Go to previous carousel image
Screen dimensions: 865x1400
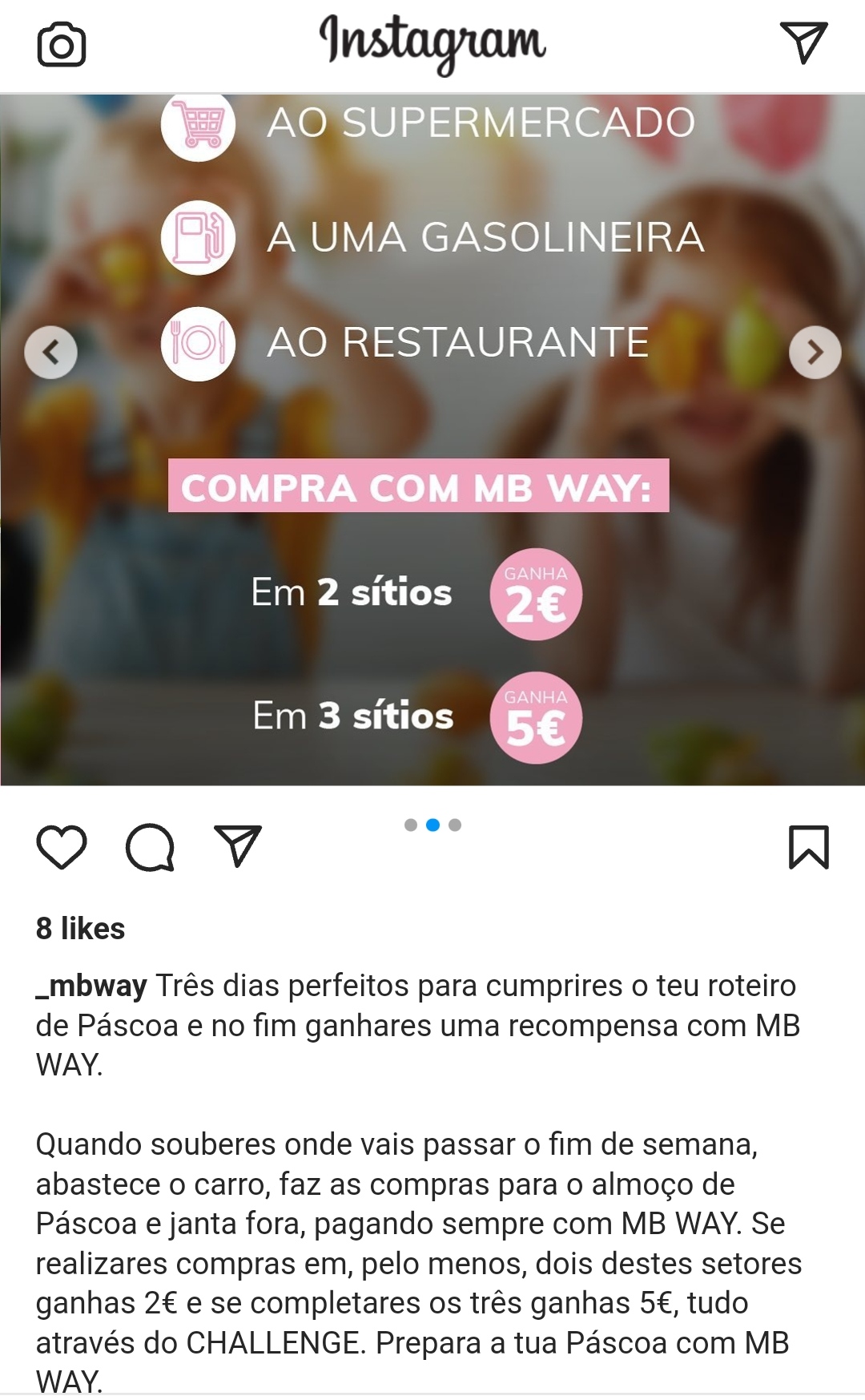click(51, 352)
